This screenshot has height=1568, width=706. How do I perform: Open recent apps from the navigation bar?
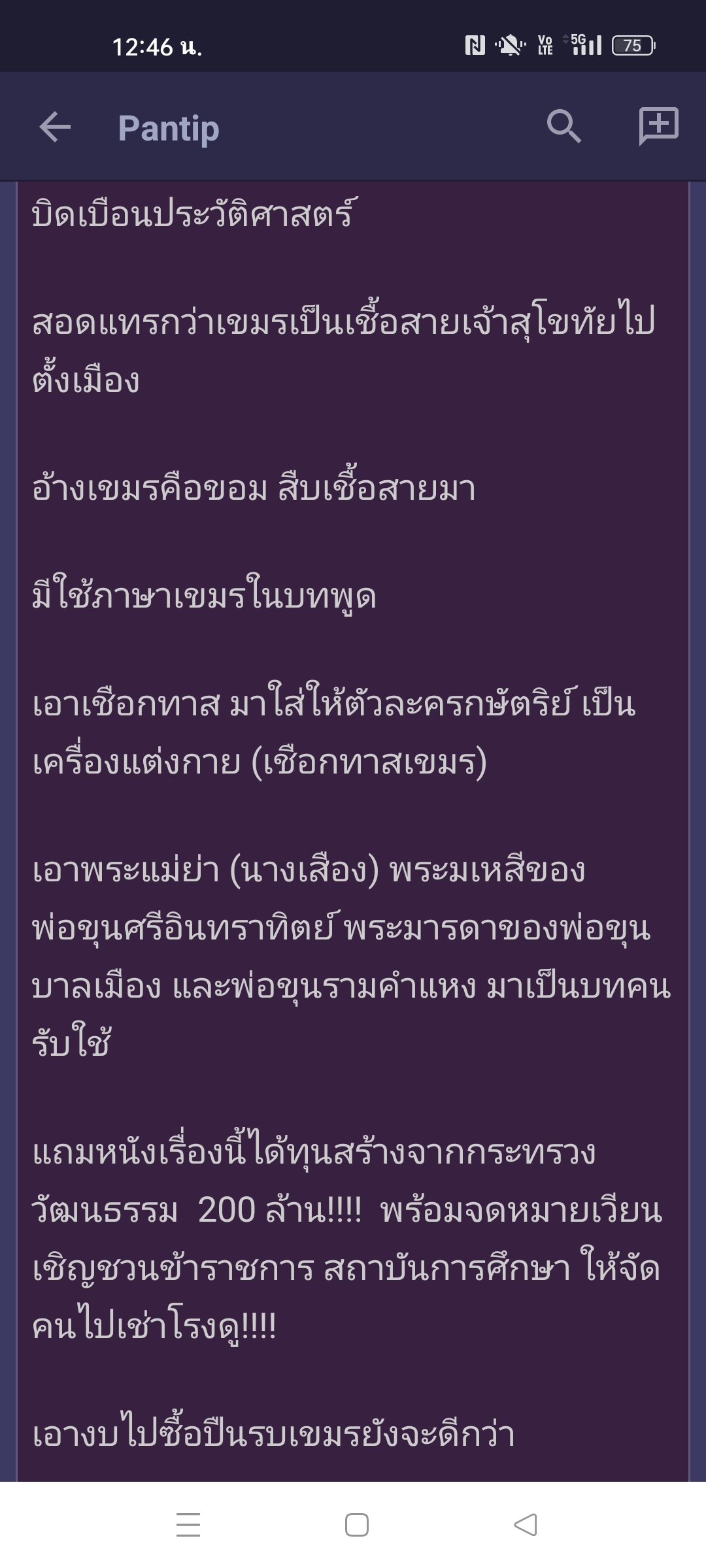[188, 1524]
